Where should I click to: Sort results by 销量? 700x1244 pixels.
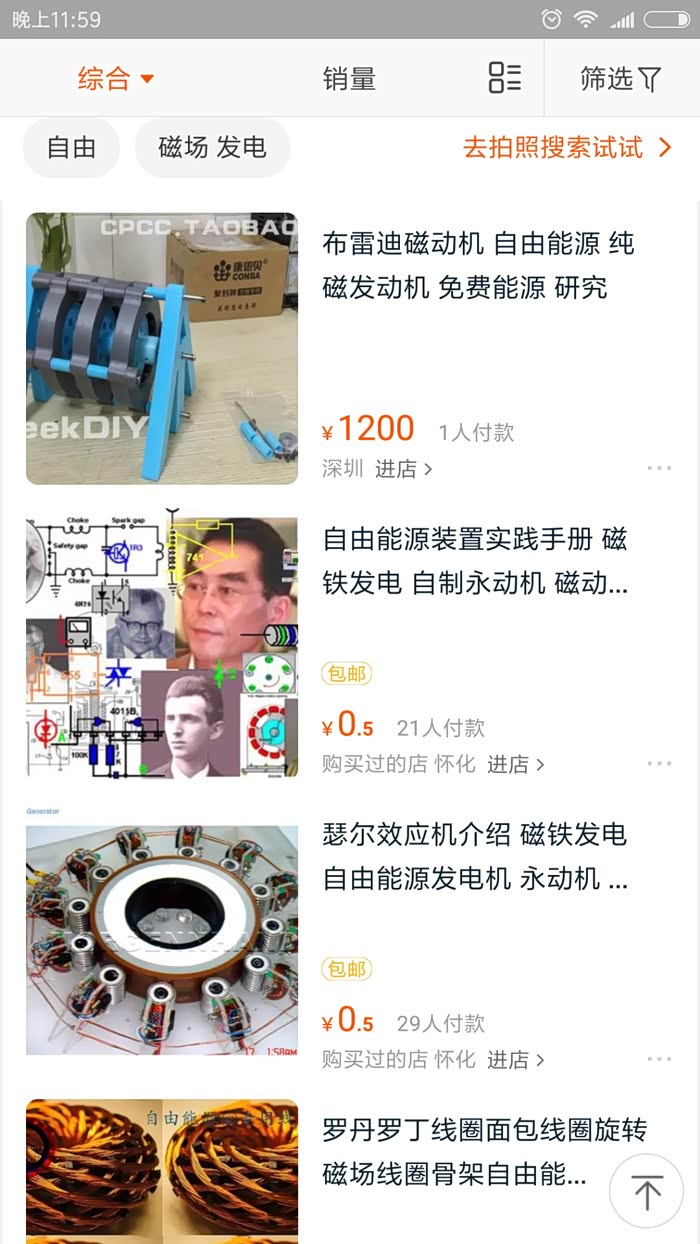349,79
